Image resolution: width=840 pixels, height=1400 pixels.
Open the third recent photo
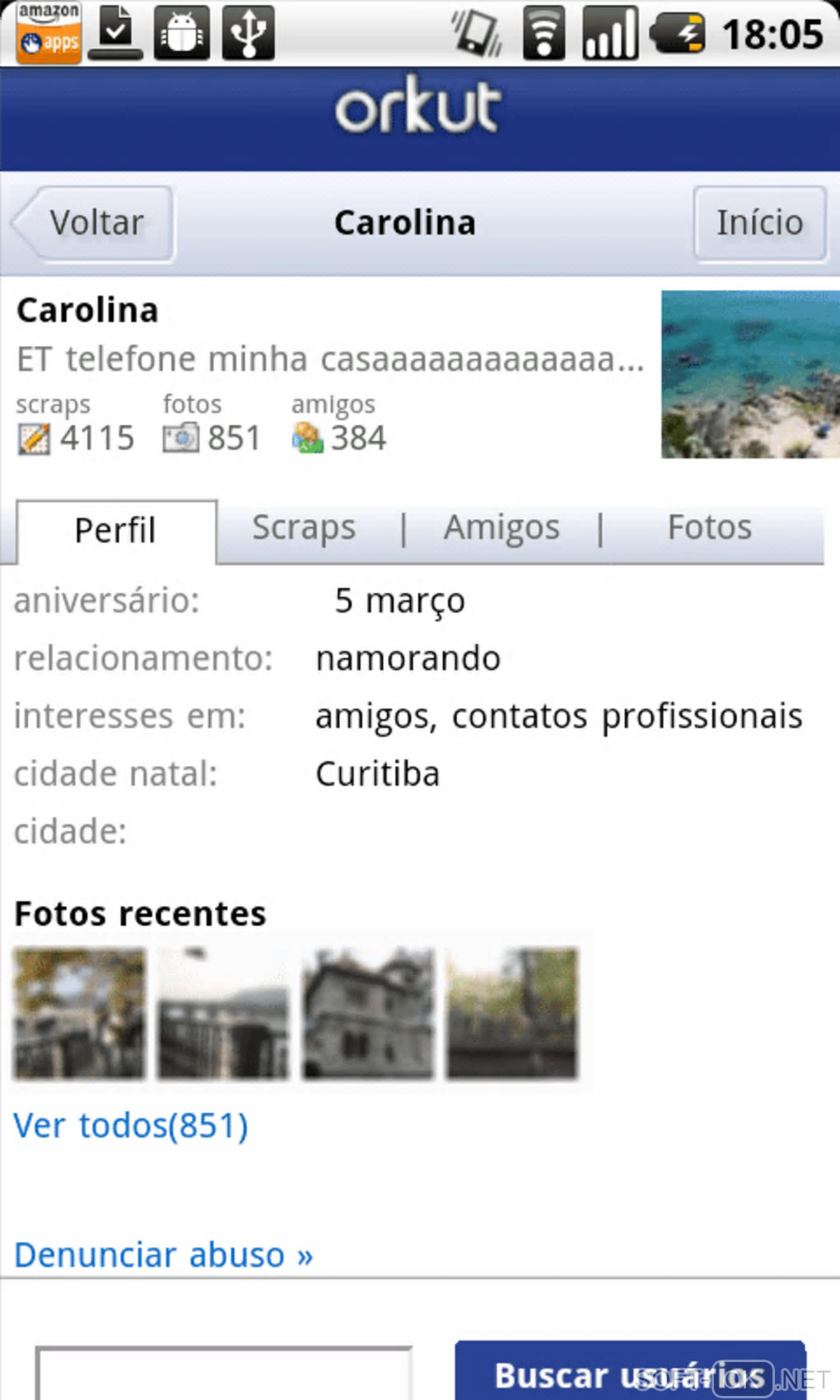click(367, 1014)
